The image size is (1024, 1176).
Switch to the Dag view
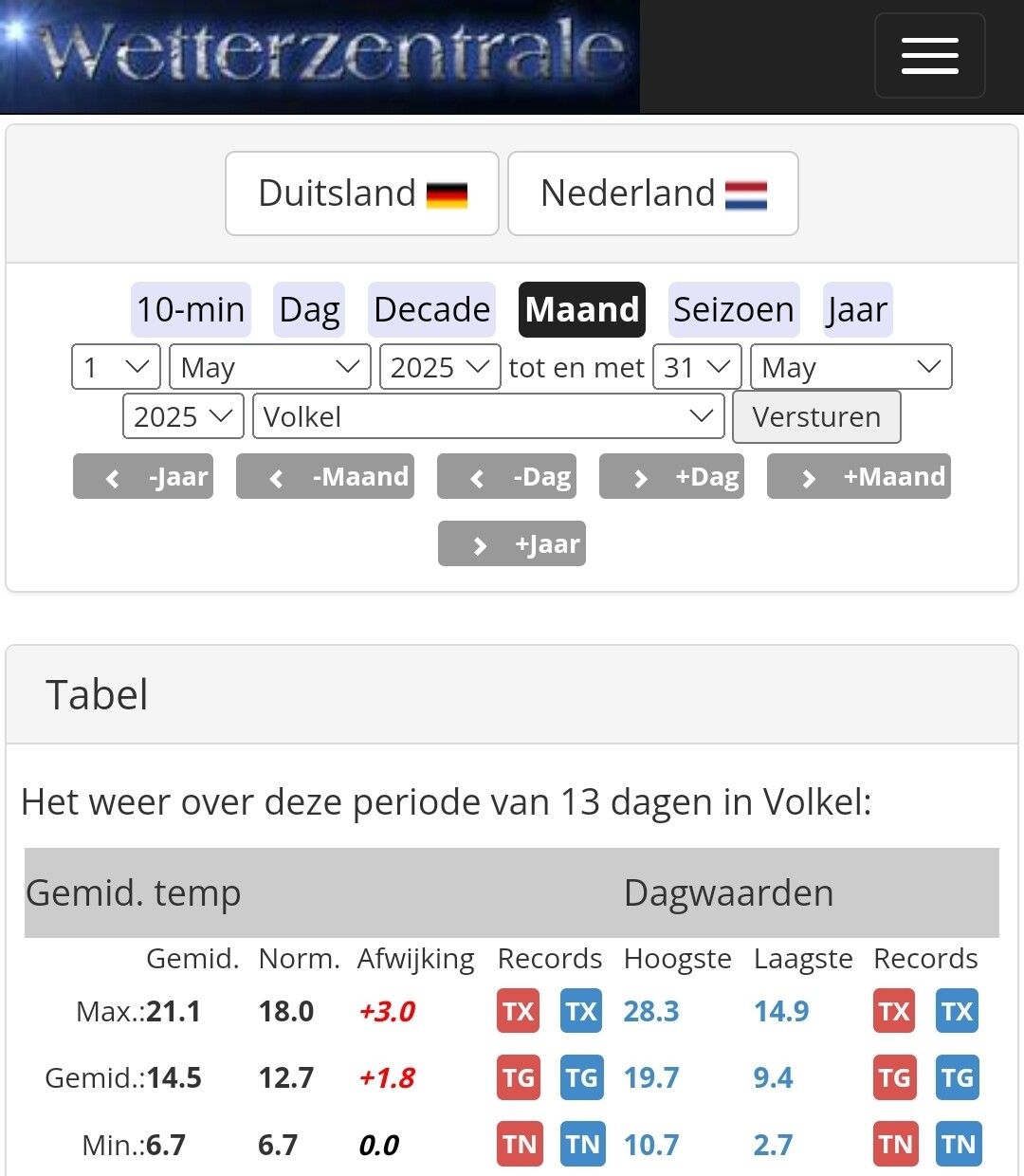309,310
